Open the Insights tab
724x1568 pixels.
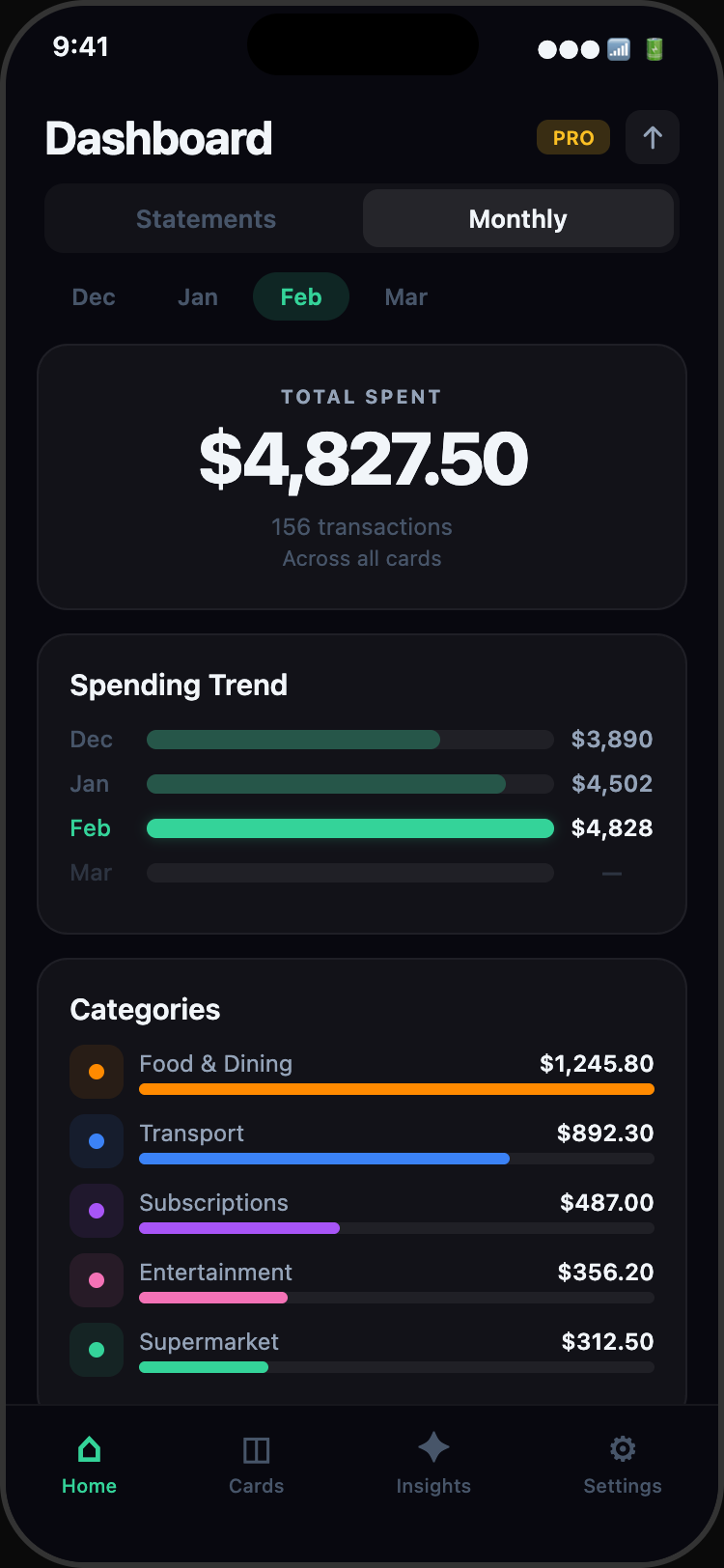pyautogui.click(x=433, y=1465)
